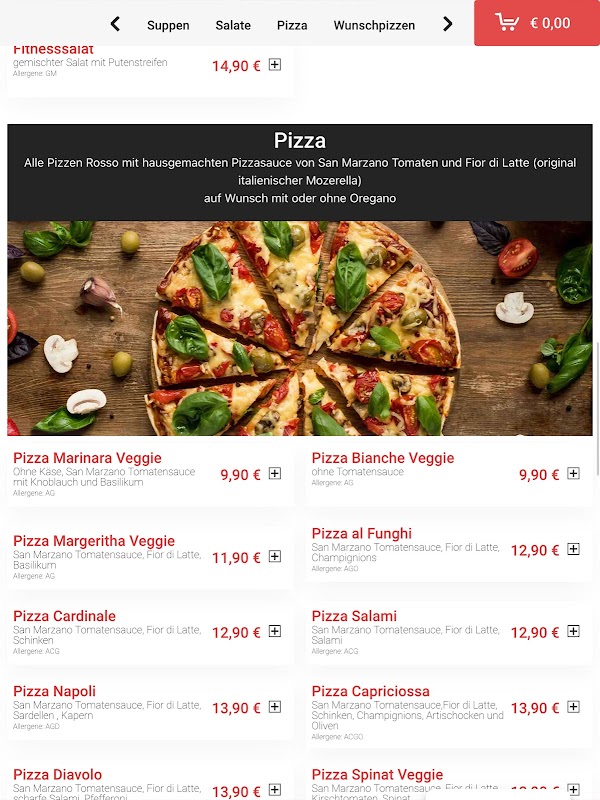Add Pizza Bianche Veggie to cart
The image size is (600, 800).
click(573, 474)
